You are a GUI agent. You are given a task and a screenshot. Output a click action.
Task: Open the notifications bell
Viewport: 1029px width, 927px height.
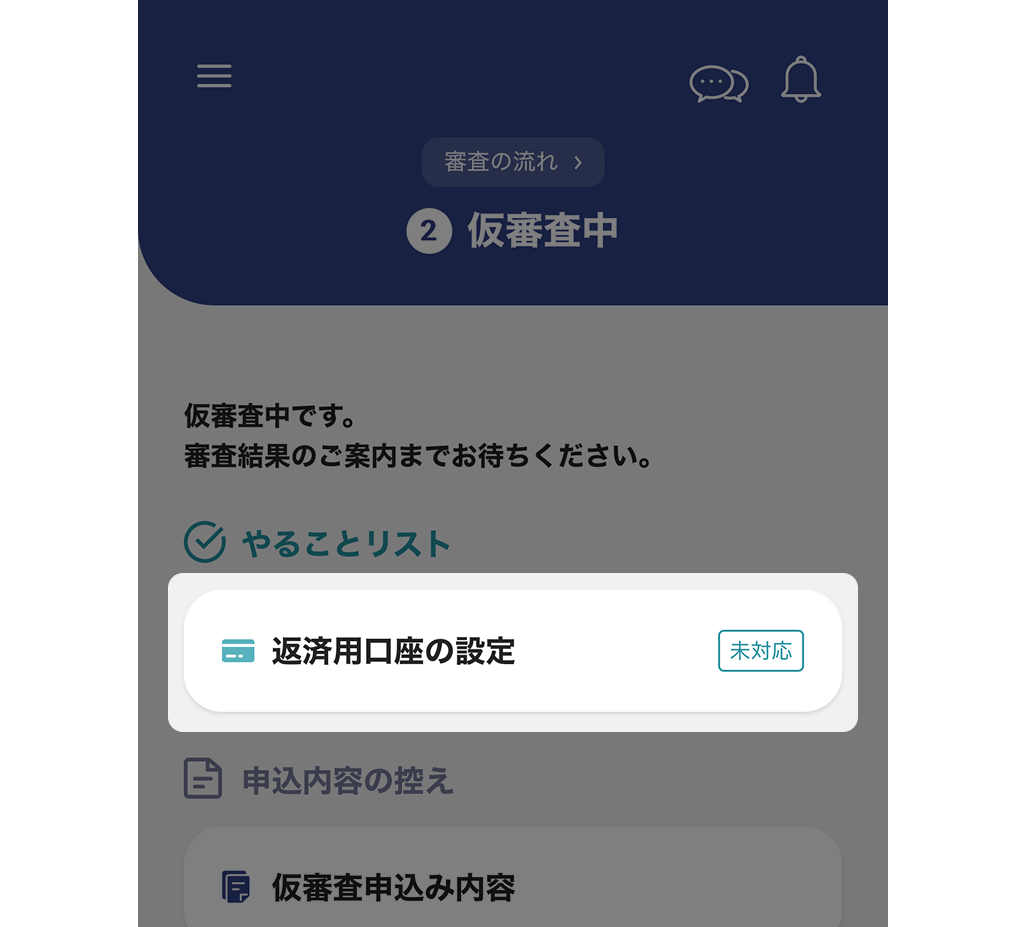[801, 80]
